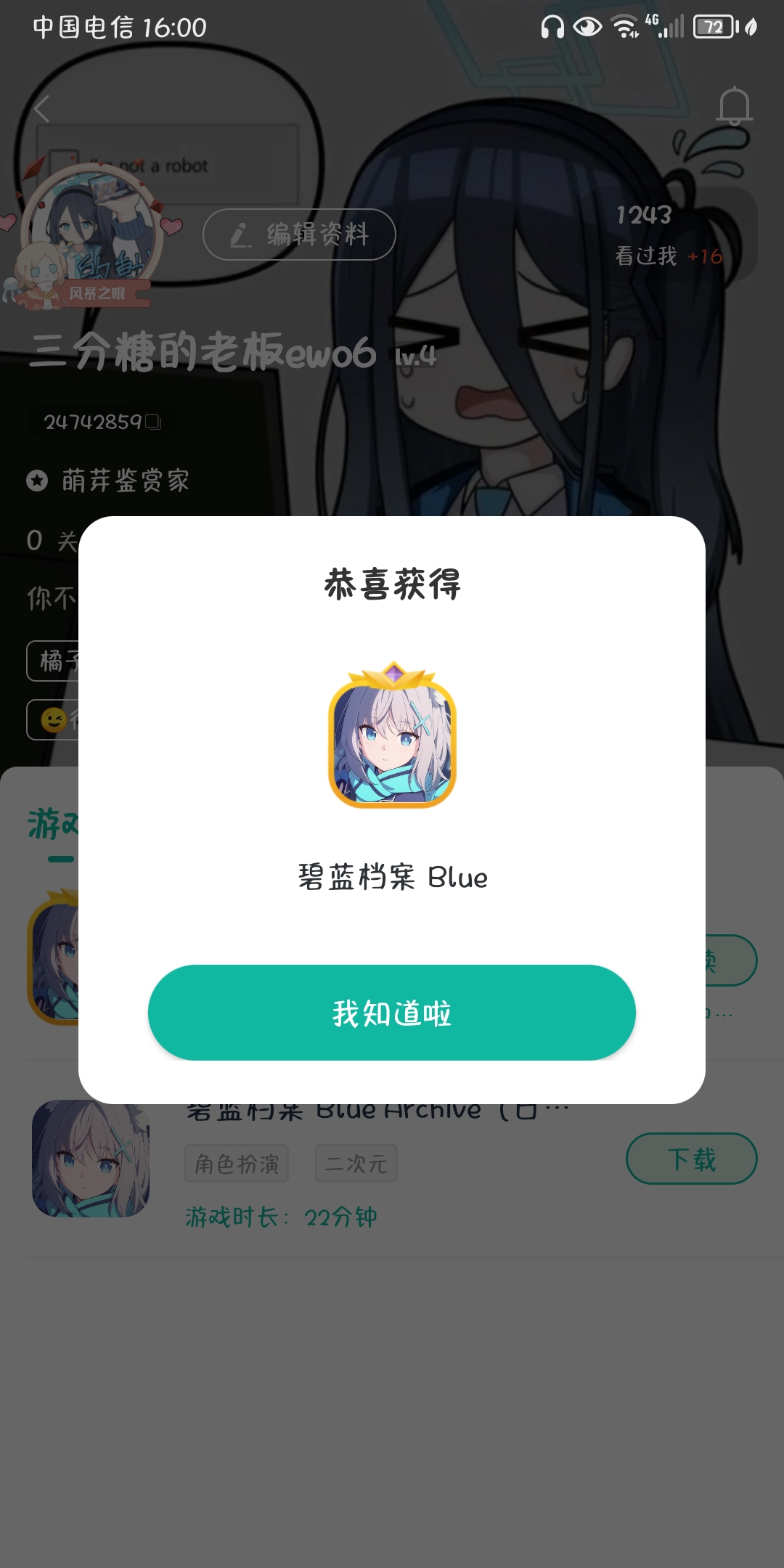Tap 编辑资料 to edit profile

click(299, 234)
